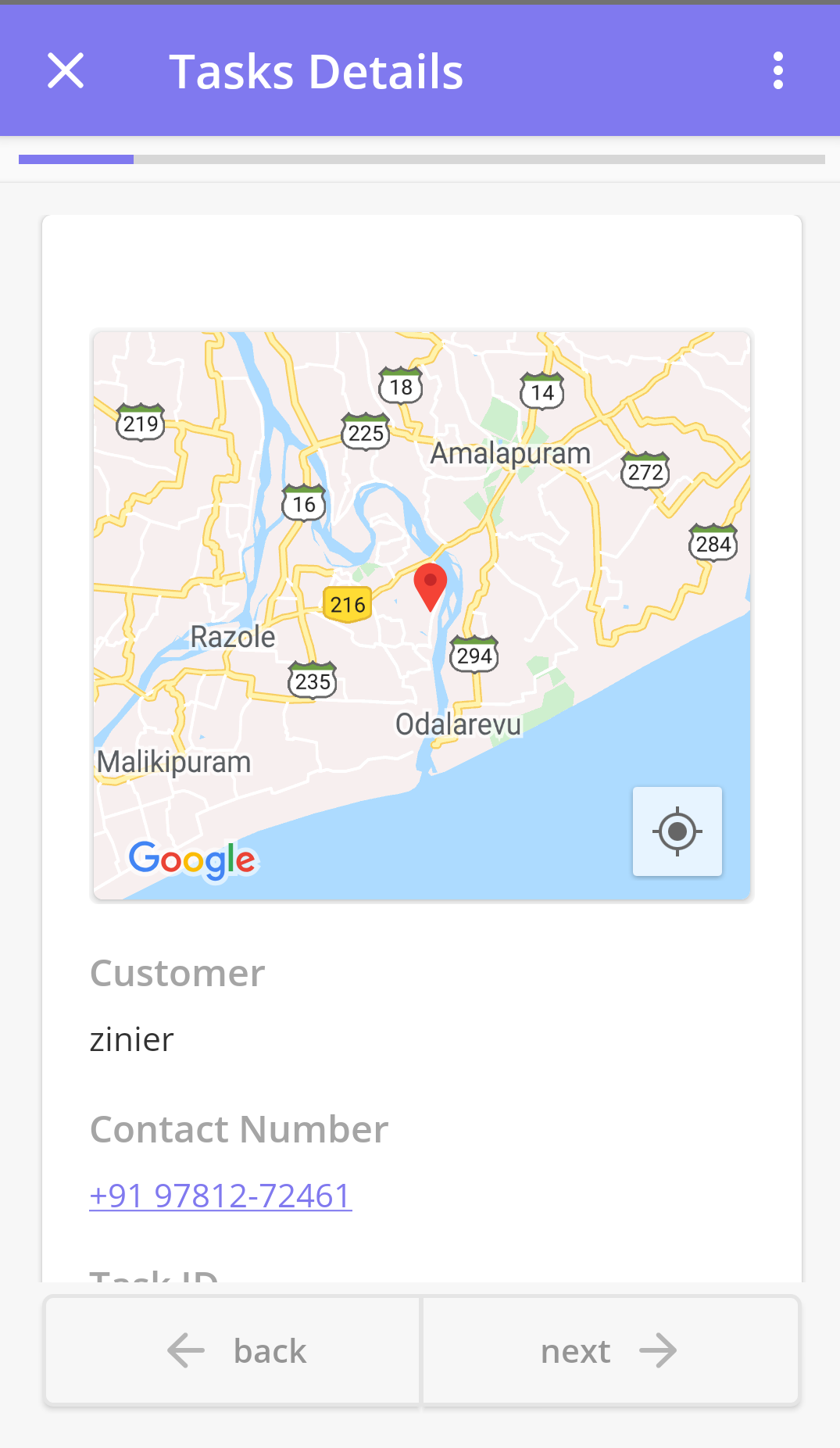Viewport: 840px width, 1448px height.
Task: Close the Tasks Details screen
Action: (66, 71)
